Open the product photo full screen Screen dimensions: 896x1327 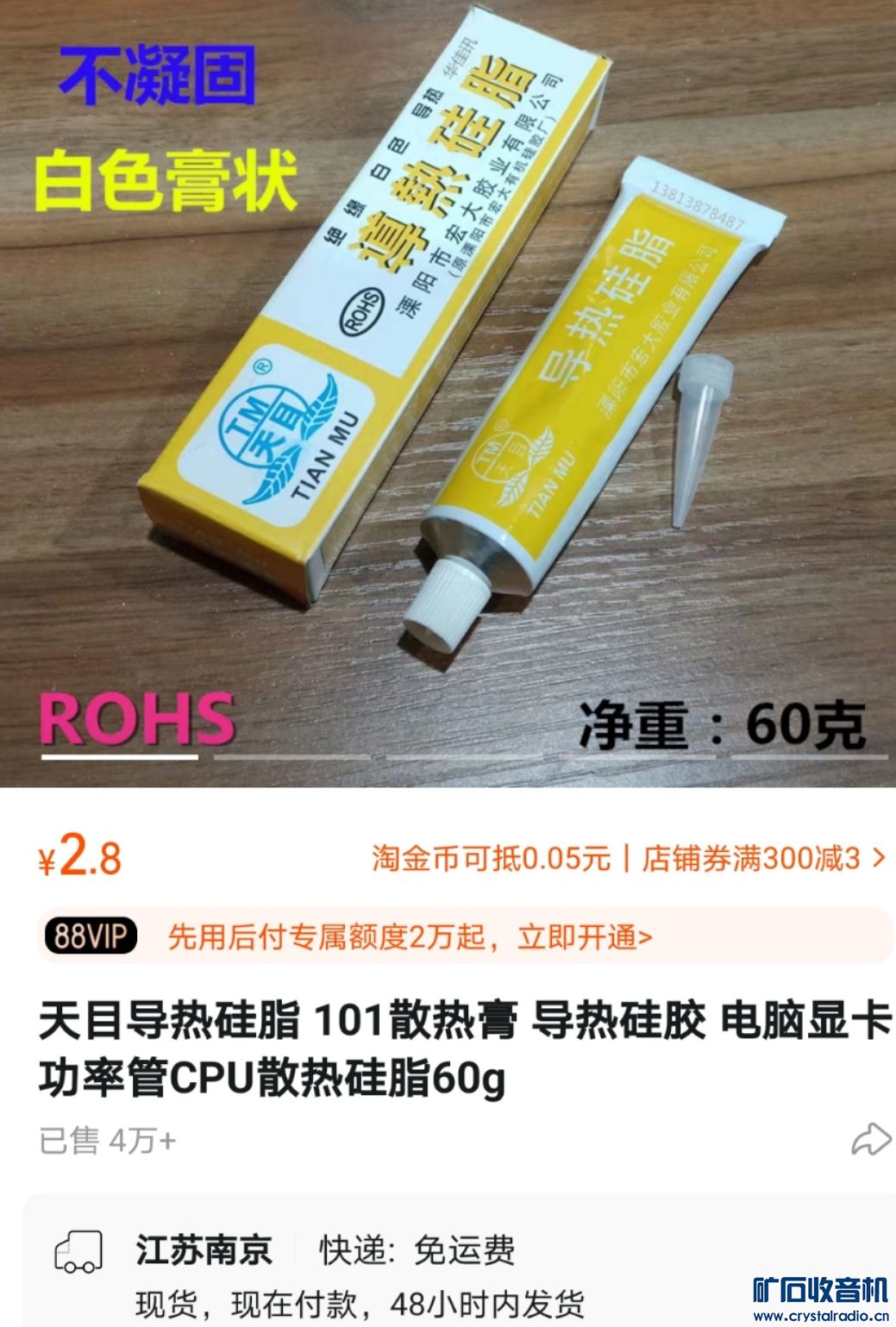448,388
